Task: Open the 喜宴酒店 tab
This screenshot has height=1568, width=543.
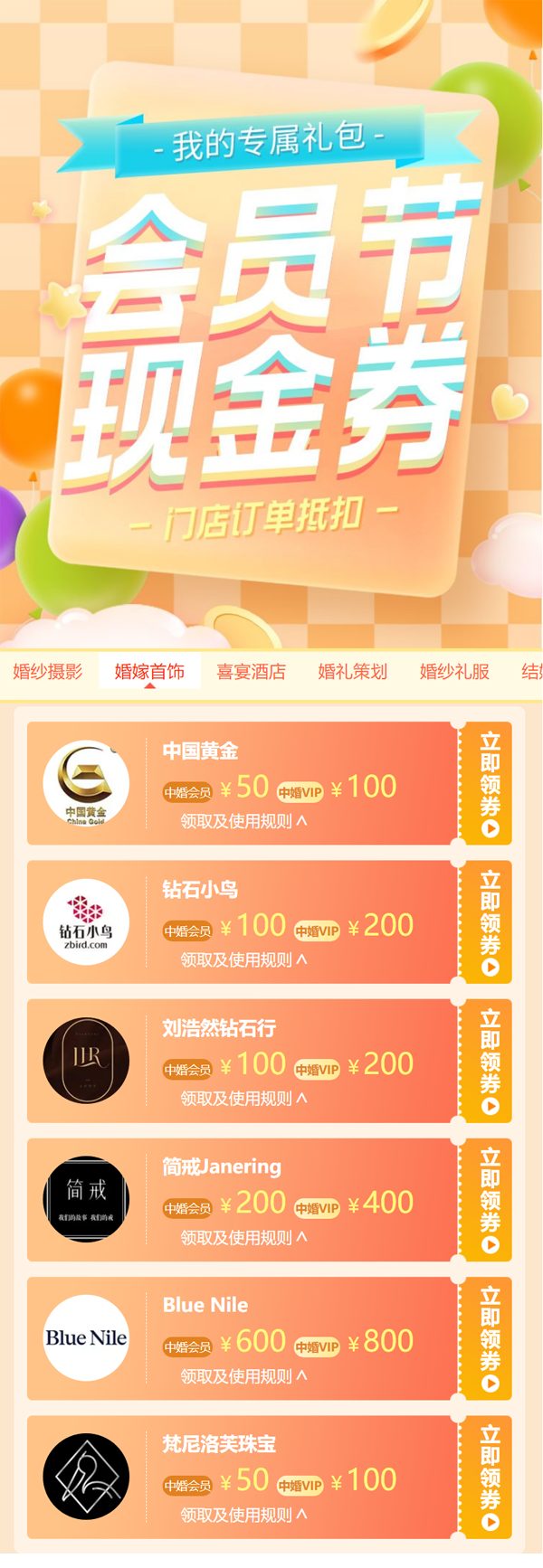Action: [251, 671]
